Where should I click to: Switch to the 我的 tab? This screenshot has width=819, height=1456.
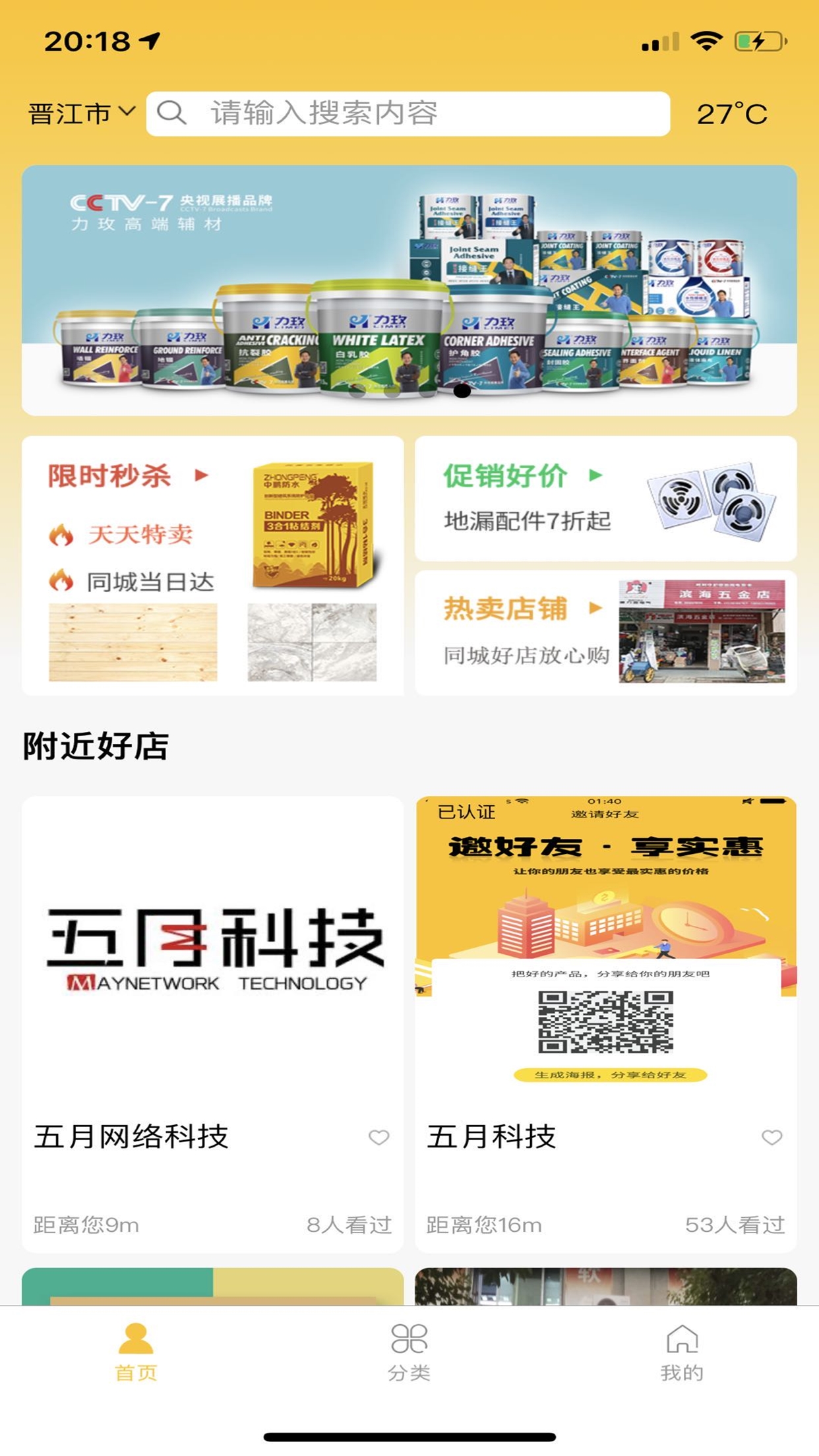pyautogui.click(x=682, y=1352)
